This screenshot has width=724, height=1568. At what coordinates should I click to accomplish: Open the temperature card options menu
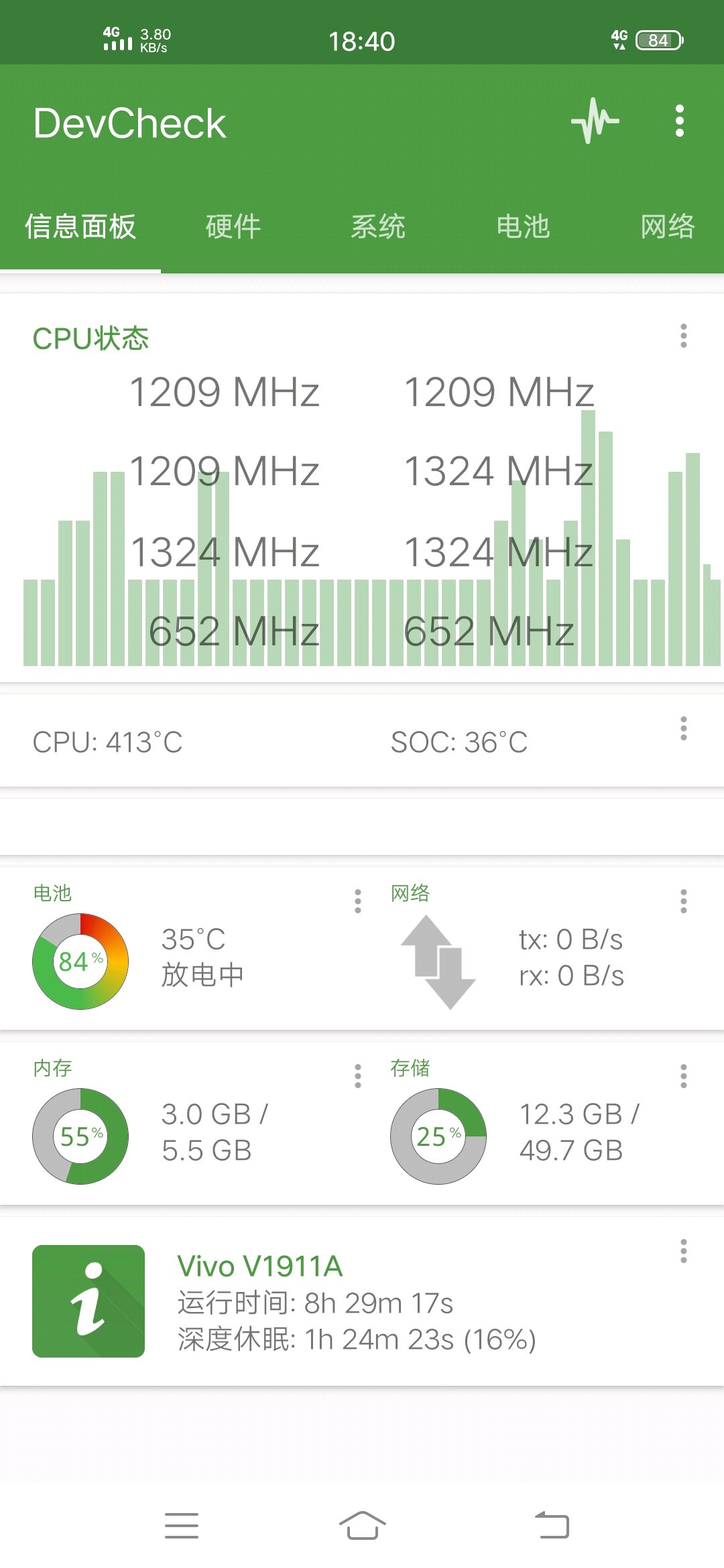coord(684,728)
